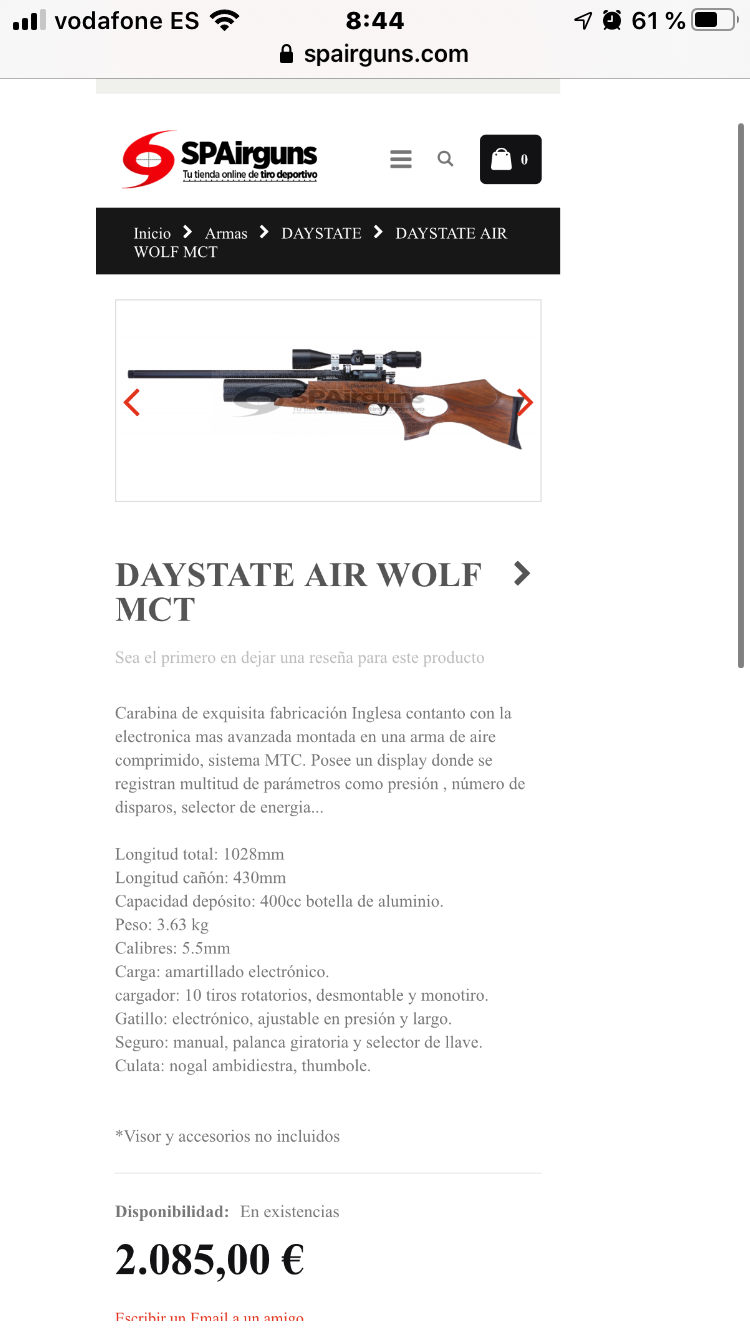Image resolution: width=750 pixels, height=1334 pixels.
Task: Show the previous product image
Action: point(132,402)
